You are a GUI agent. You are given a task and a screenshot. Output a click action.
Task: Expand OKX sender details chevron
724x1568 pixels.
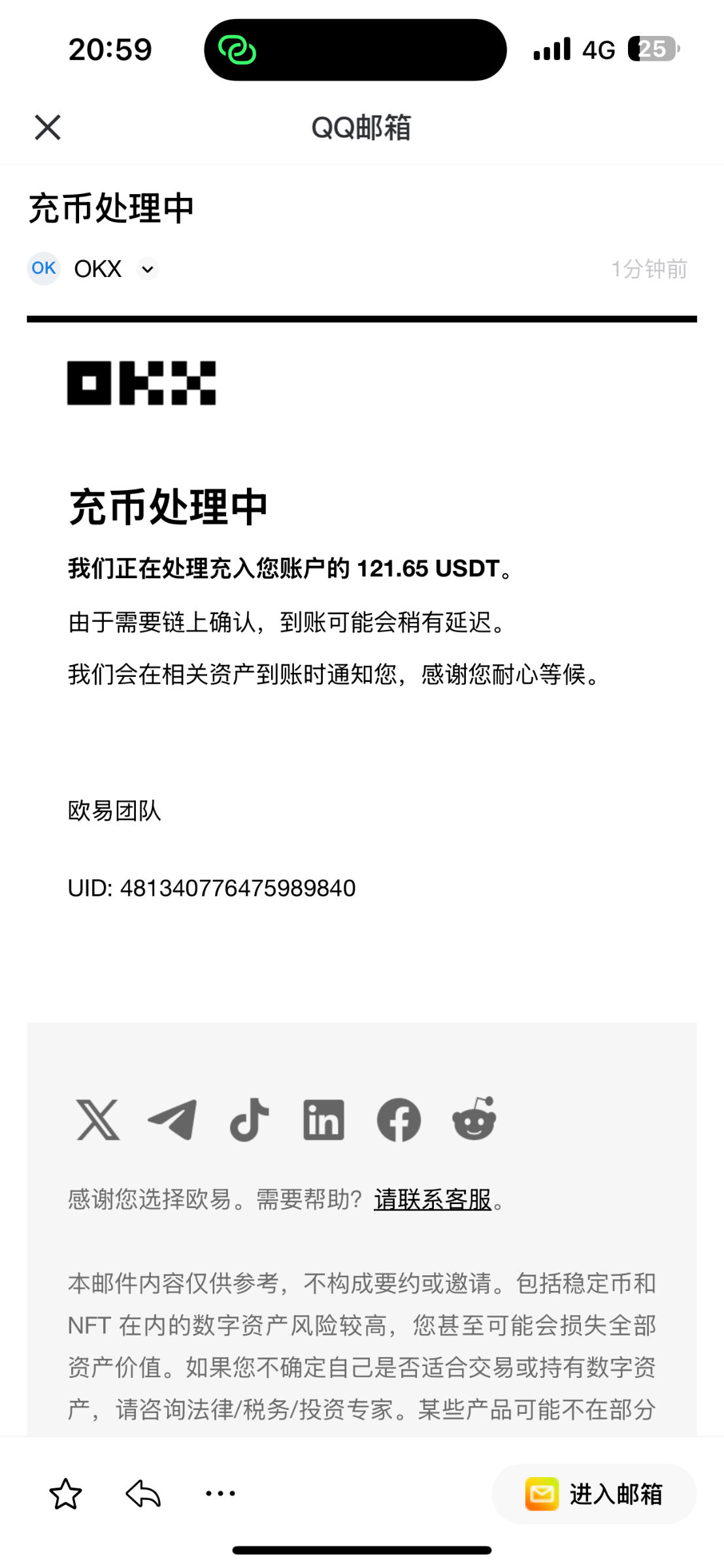coord(148,269)
